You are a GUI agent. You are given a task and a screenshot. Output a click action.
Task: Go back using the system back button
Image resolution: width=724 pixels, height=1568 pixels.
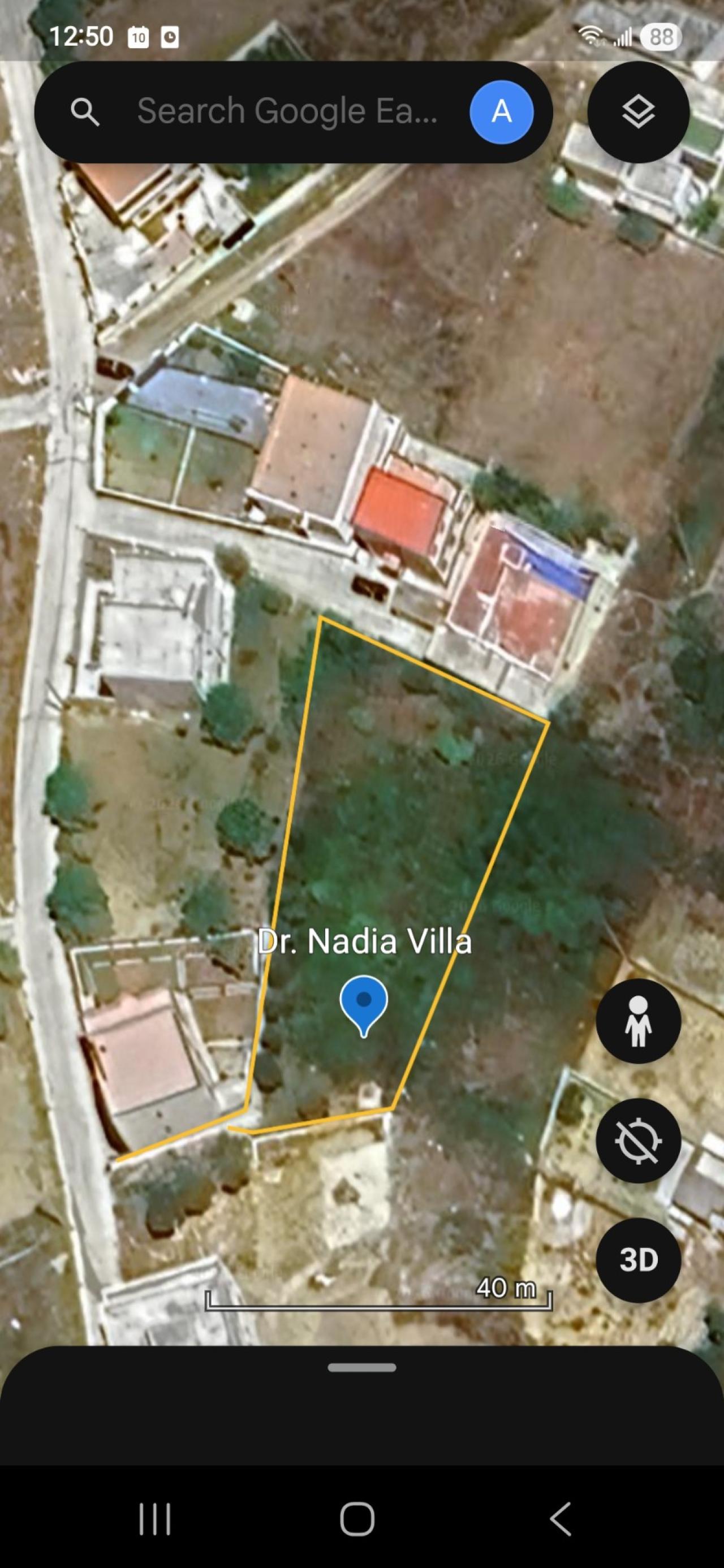pos(561,1519)
